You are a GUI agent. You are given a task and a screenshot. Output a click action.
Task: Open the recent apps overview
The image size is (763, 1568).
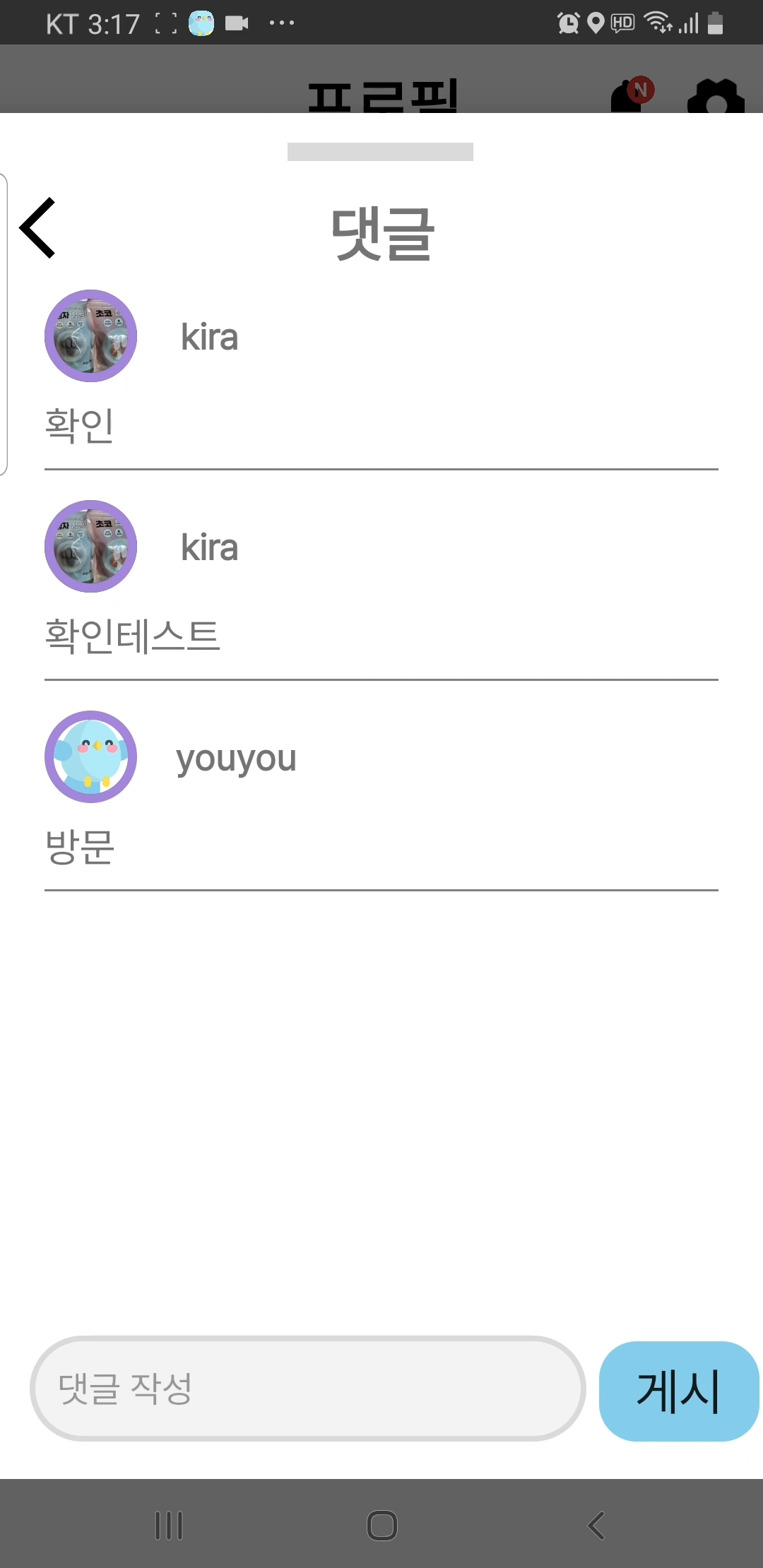(169, 1525)
